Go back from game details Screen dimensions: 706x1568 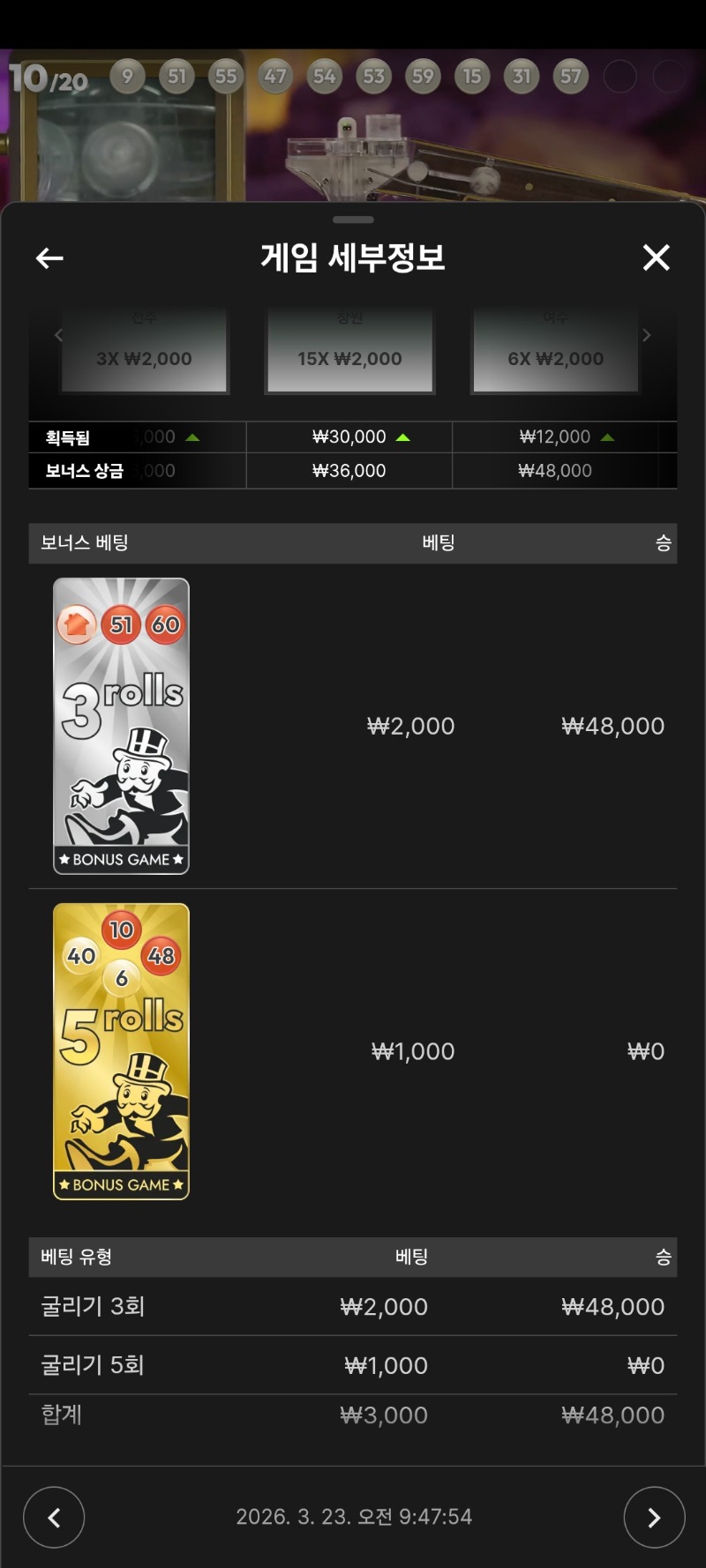[49, 258]
